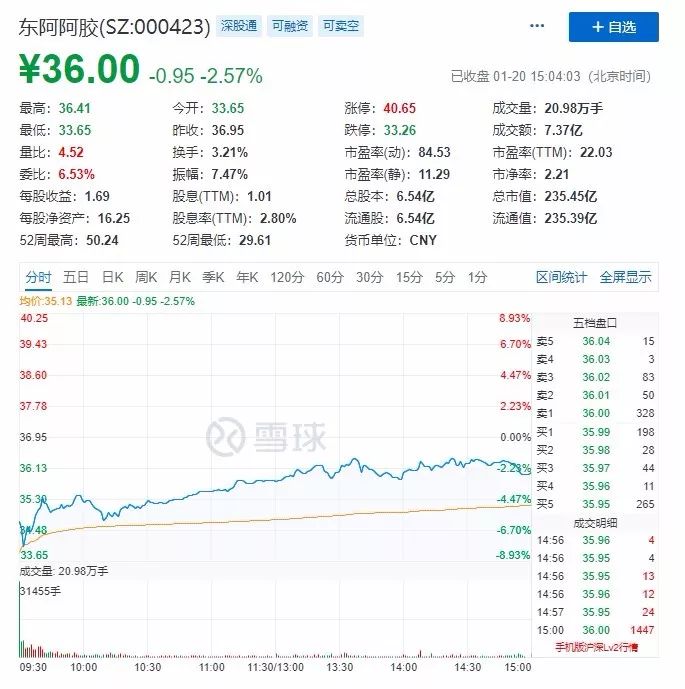Switch to the 1分 interval
Screen dimensions: 685x689
pyautogui.click(x=477, y=277)
